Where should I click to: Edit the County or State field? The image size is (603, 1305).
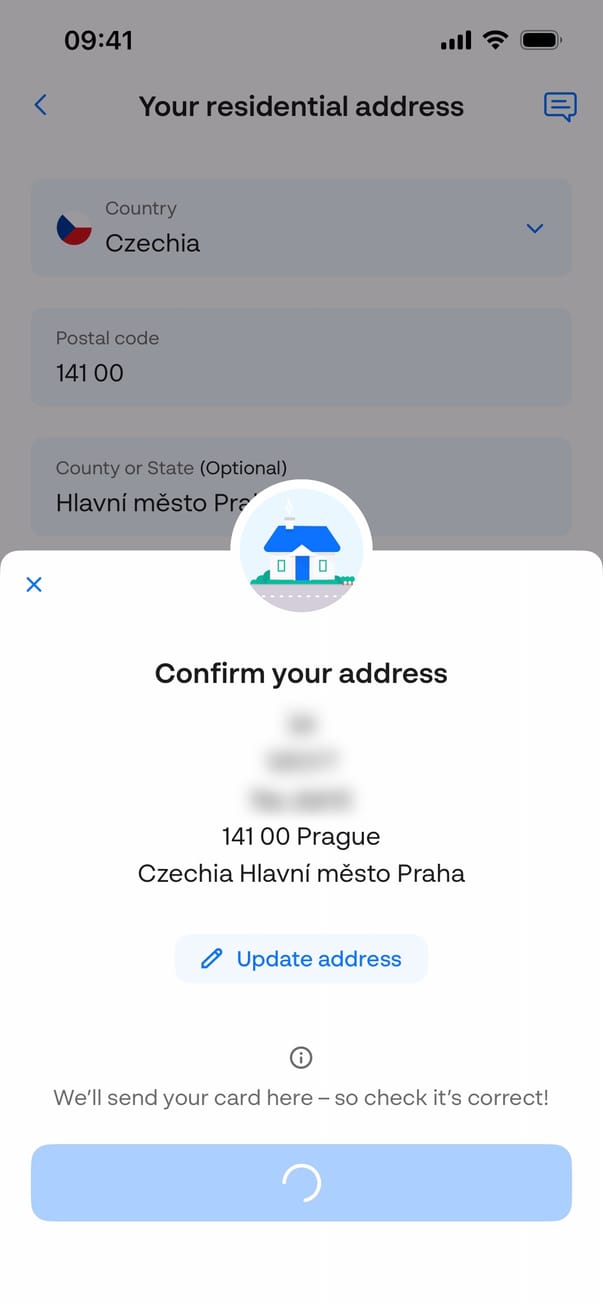point(140,486)
